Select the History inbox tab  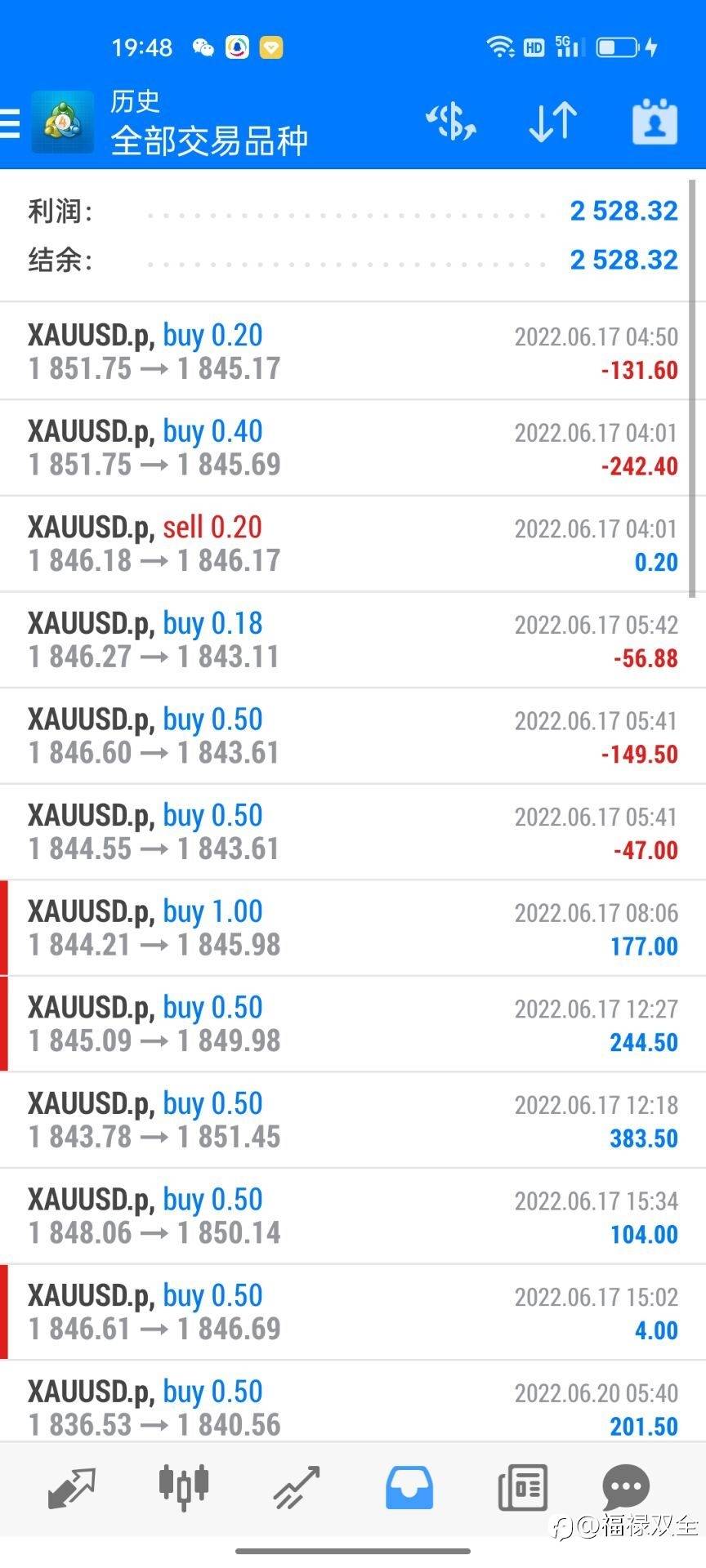point(409,1487)
